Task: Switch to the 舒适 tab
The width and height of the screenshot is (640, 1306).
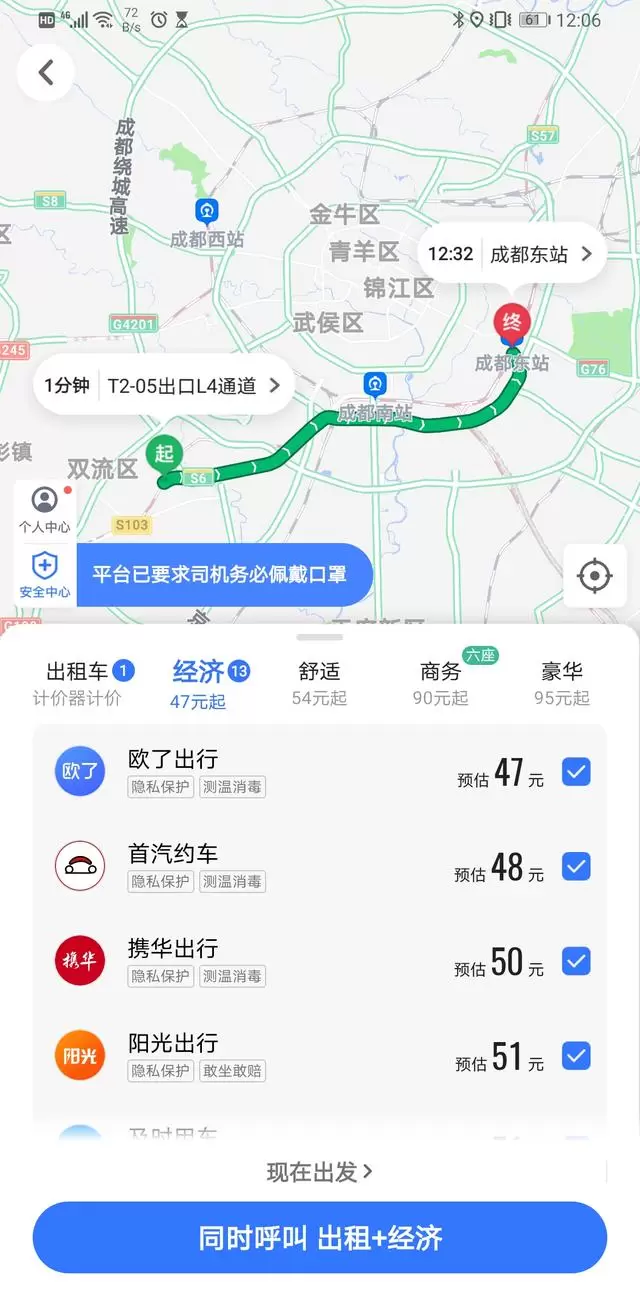Action: pos(319,682)
